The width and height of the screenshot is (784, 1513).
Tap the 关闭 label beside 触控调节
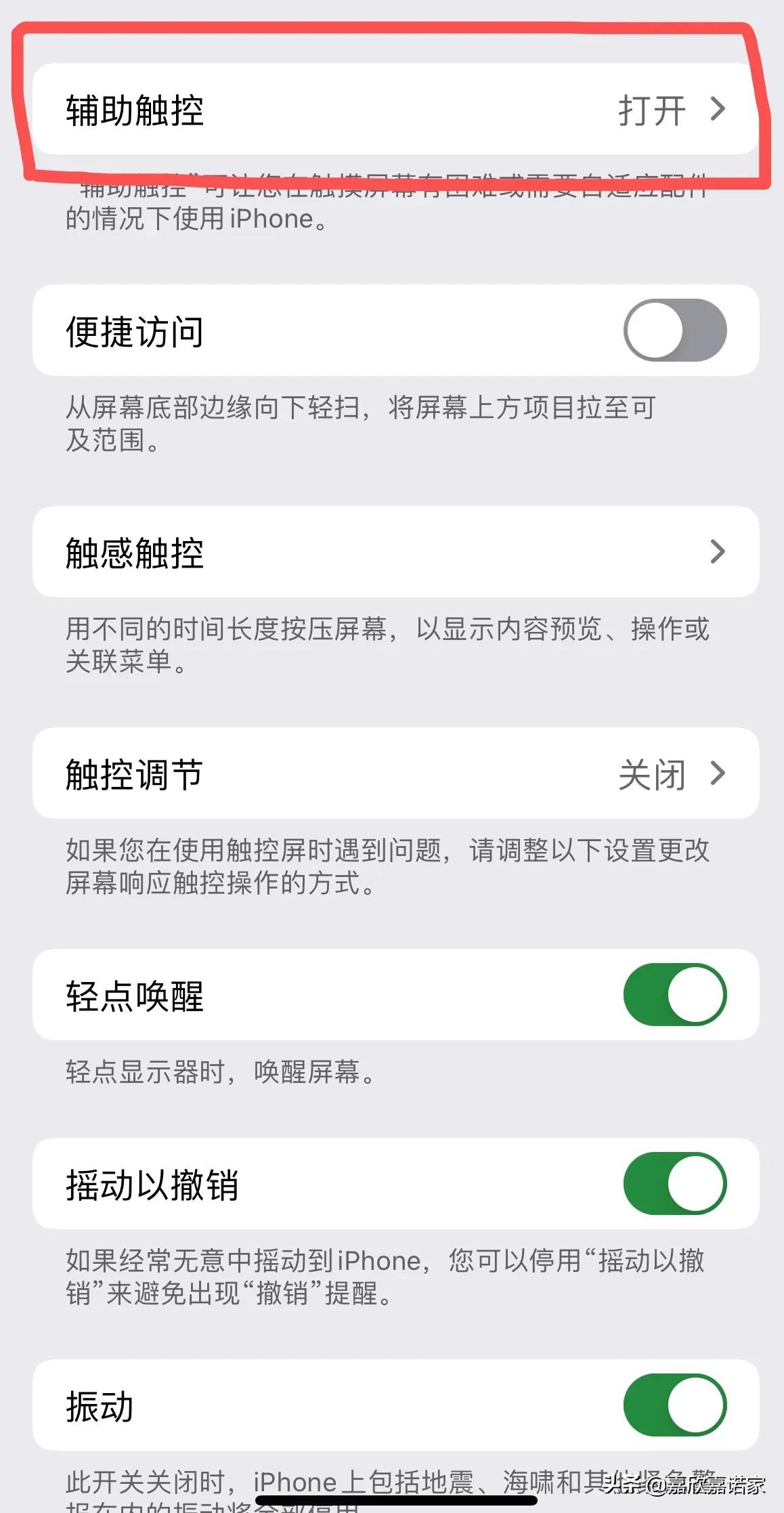point(652,773)
